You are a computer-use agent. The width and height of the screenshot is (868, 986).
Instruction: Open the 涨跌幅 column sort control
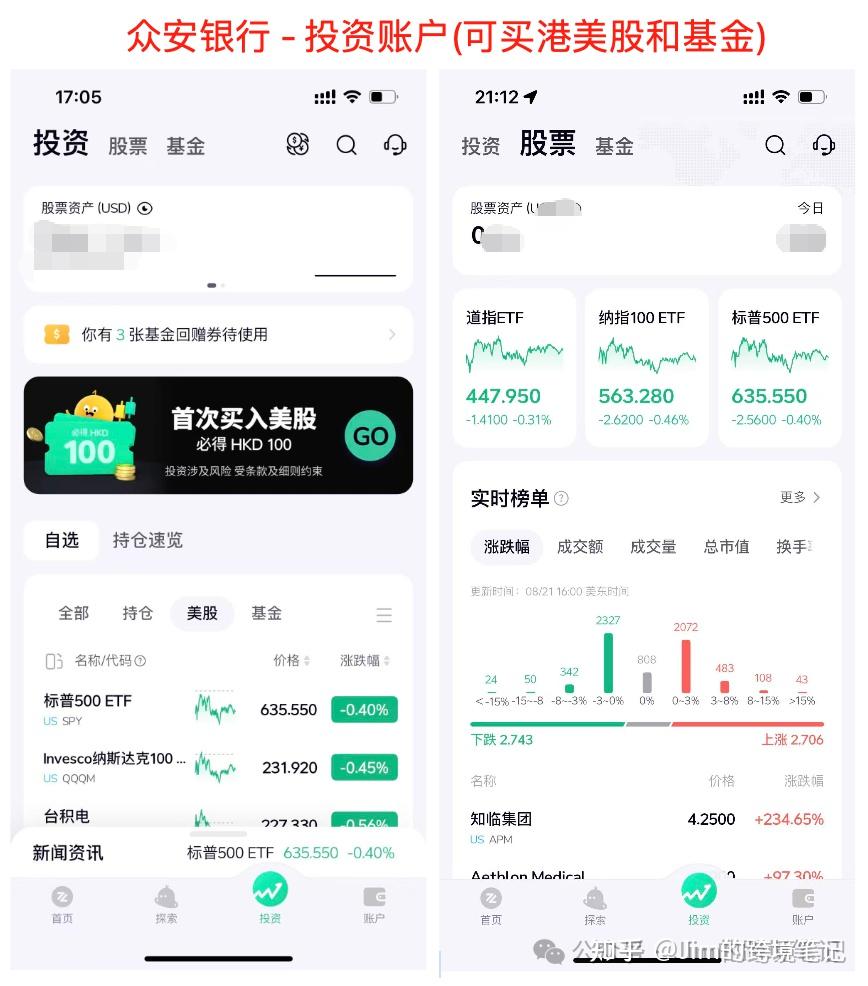coord(364,661)
